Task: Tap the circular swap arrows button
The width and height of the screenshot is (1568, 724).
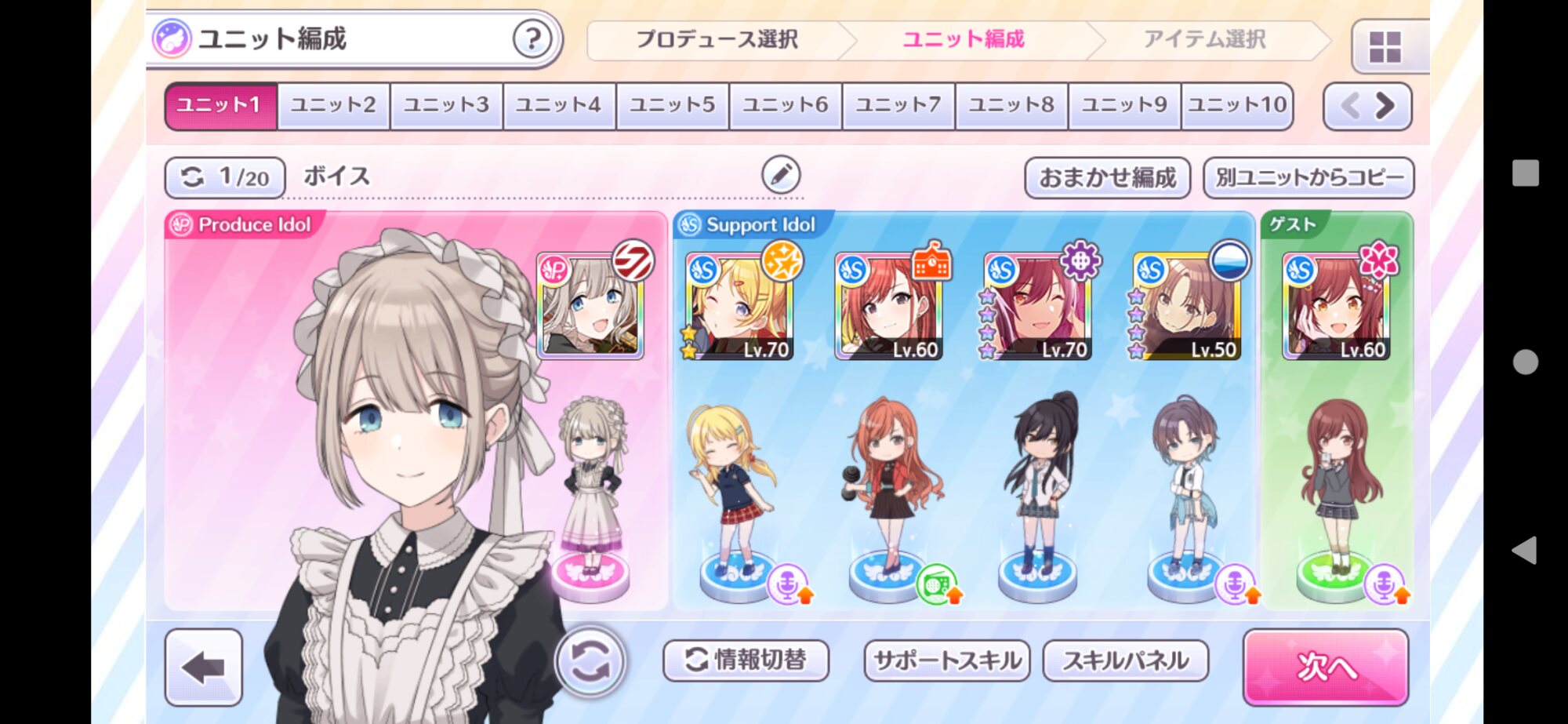Action: (x=590, y=661)
